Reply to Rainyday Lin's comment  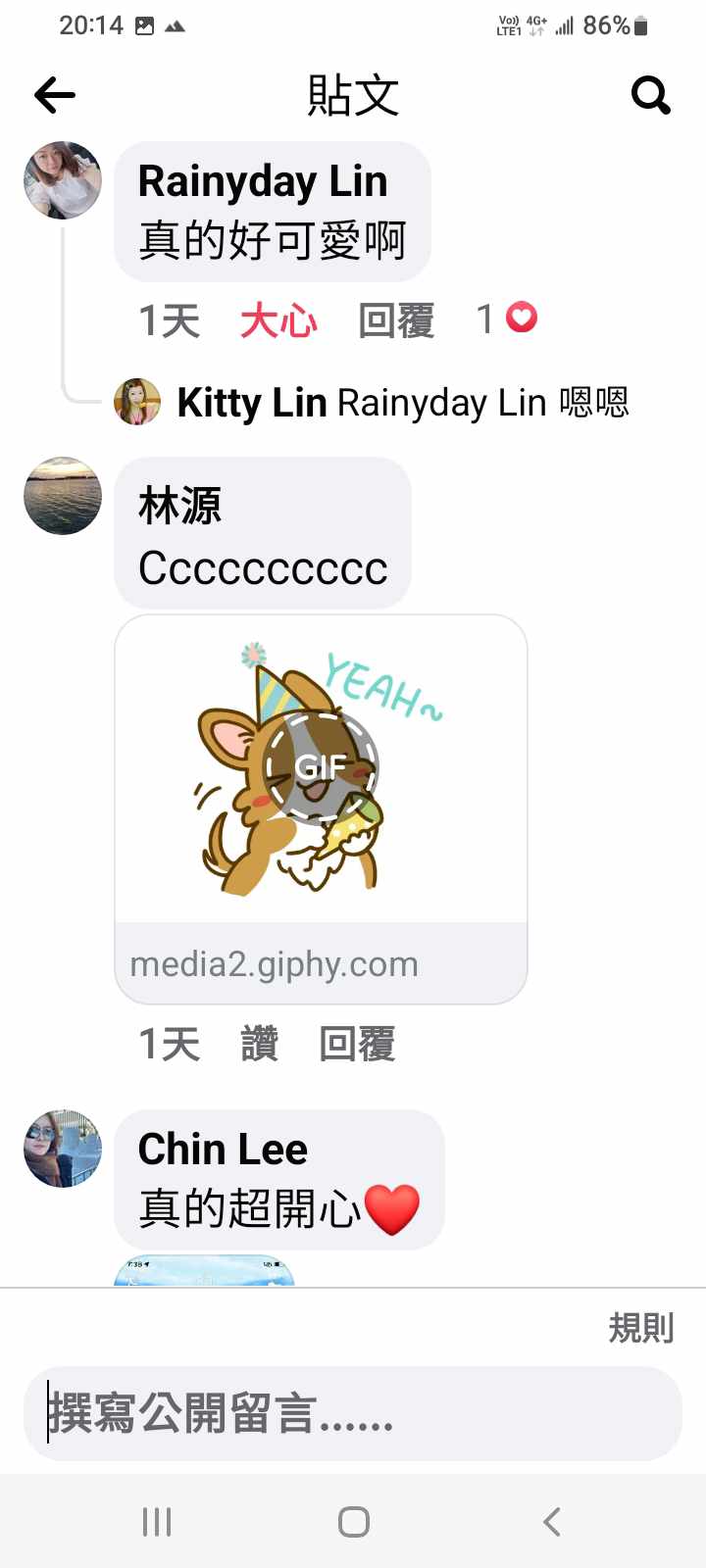pyautogui.click(x=396, y=320)
